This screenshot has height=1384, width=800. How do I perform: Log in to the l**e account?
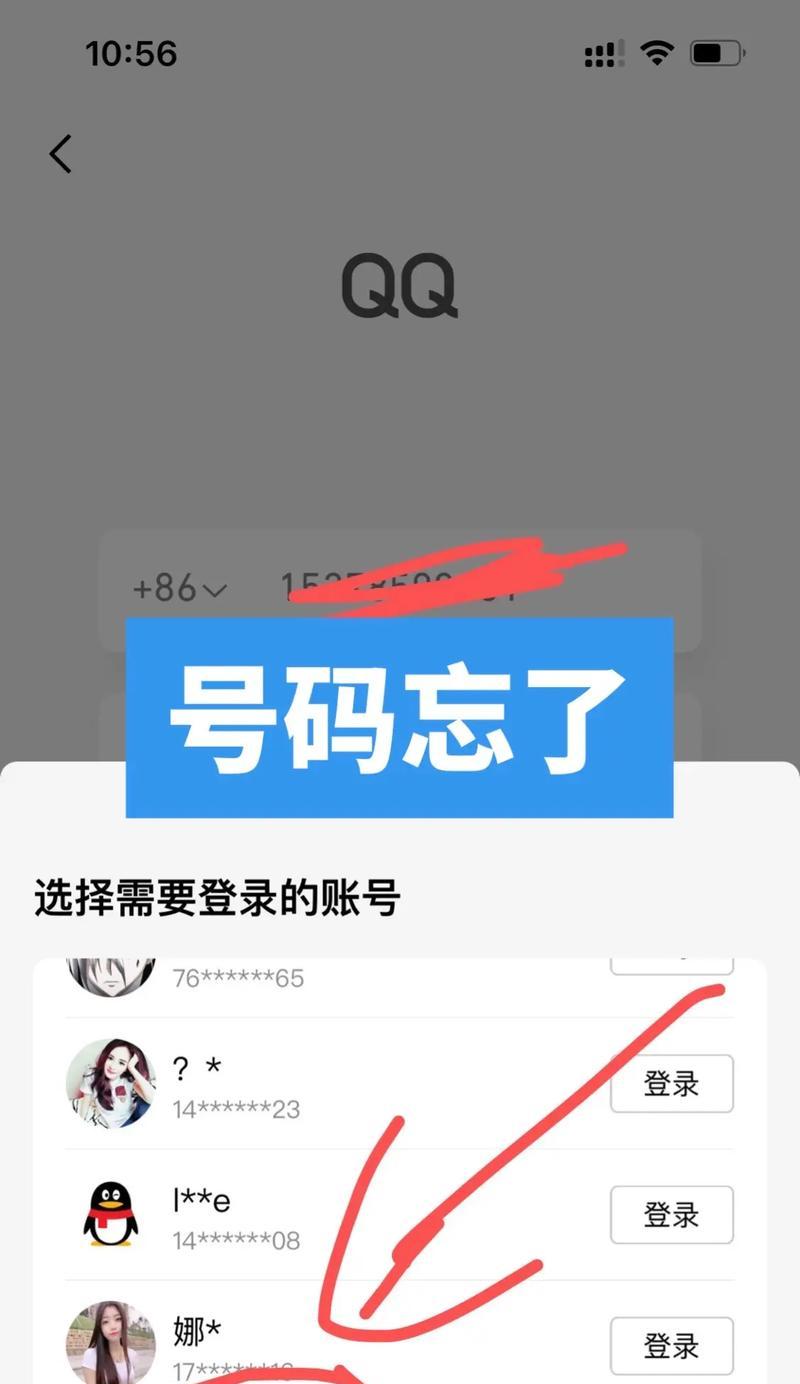click(671, 1215)
